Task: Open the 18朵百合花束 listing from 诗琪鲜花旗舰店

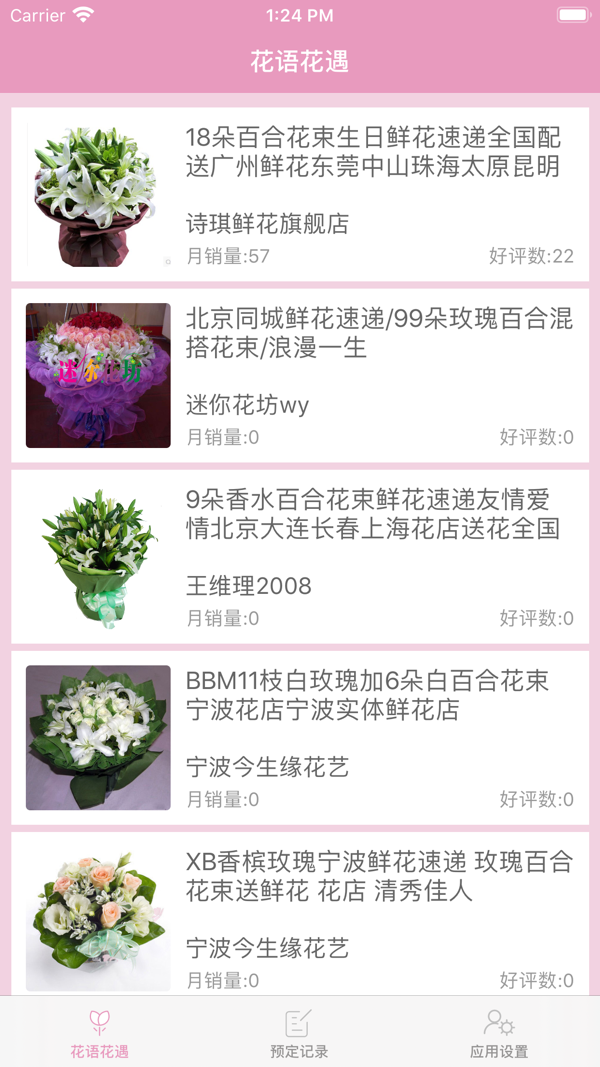Action: [x=300, y=195]
